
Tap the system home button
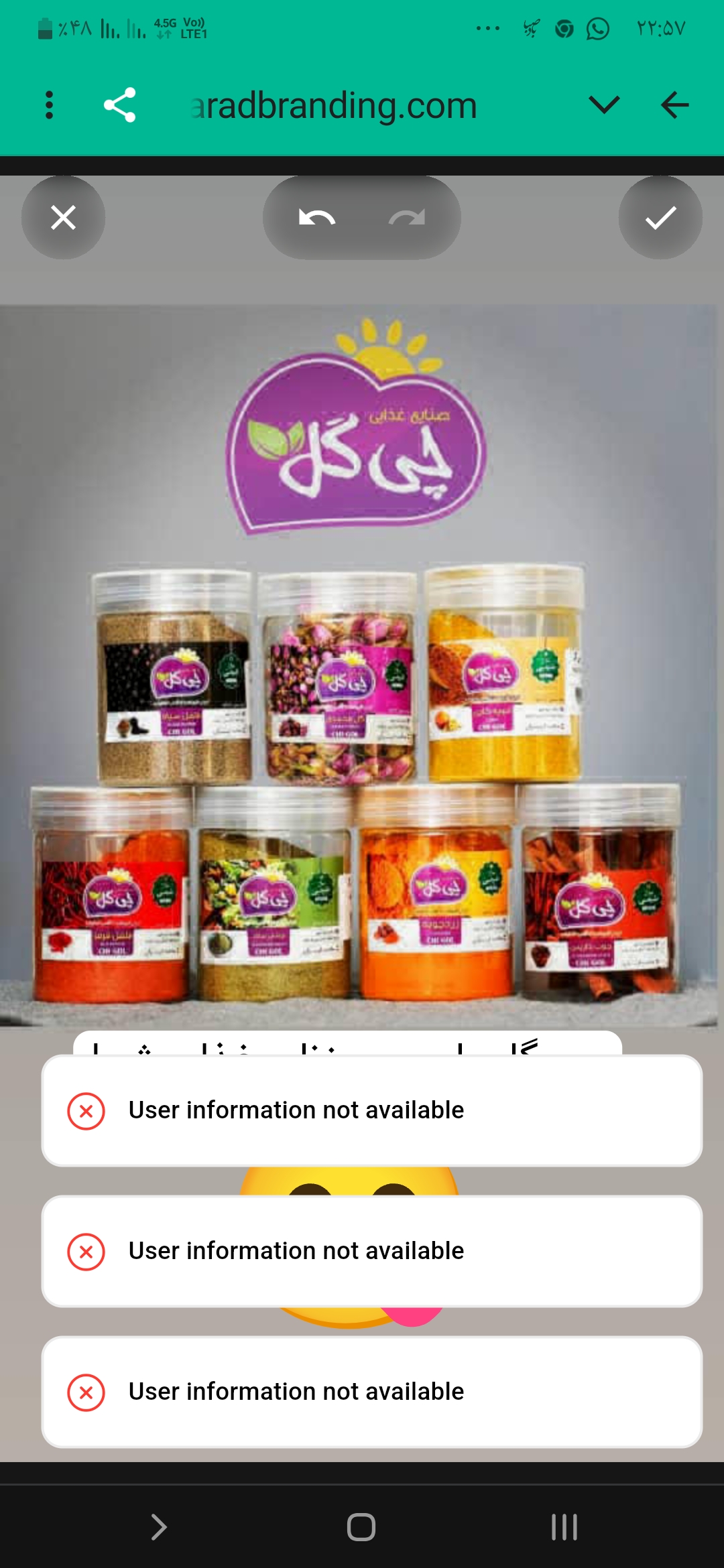(x=361, y=1527)
